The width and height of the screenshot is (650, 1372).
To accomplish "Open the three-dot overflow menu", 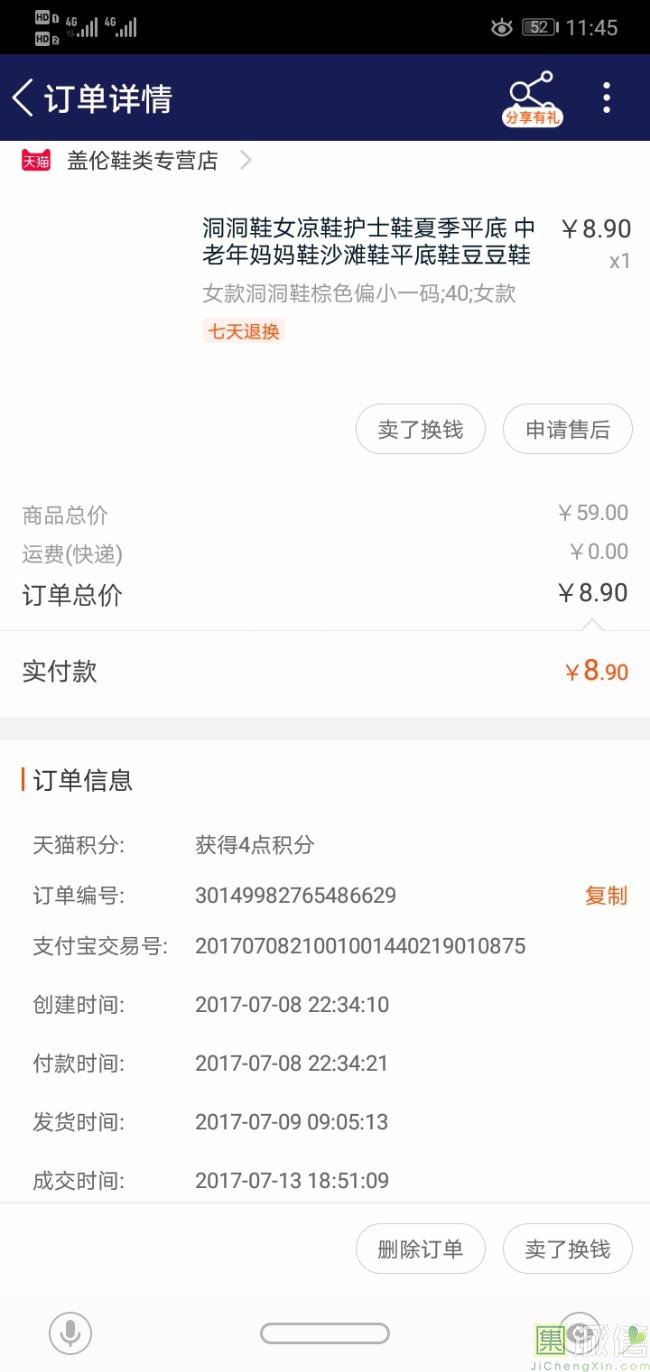I will 606,98.
